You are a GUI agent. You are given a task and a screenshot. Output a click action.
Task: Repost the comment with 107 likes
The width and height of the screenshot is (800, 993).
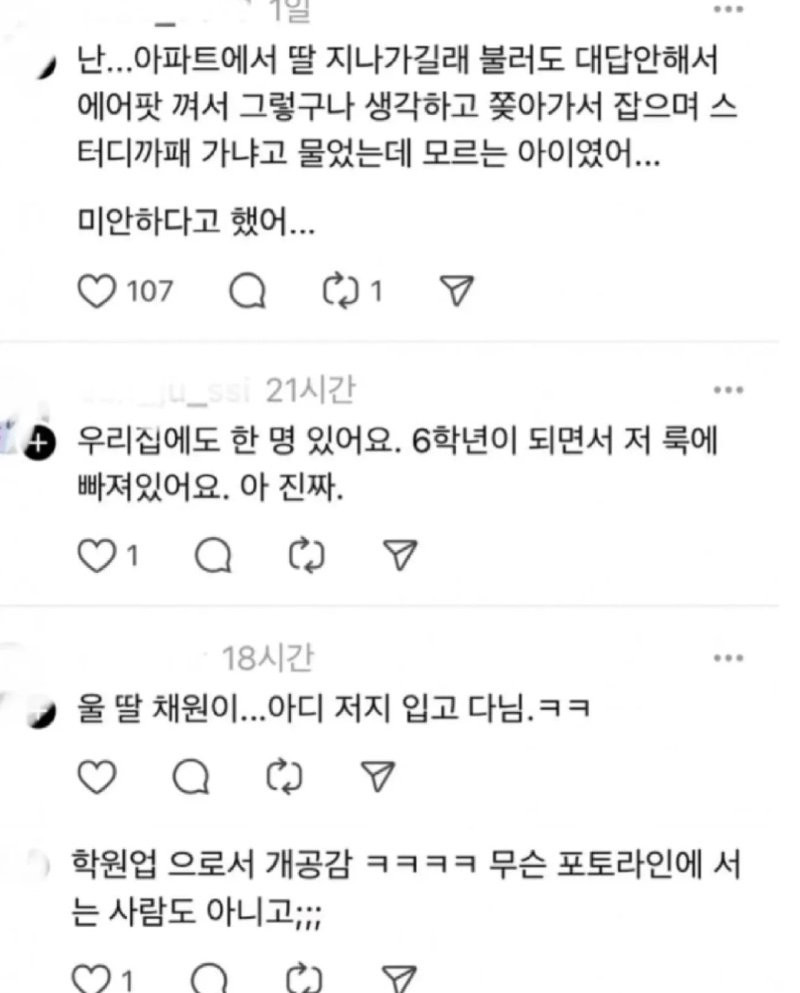(x=341, y=291)
